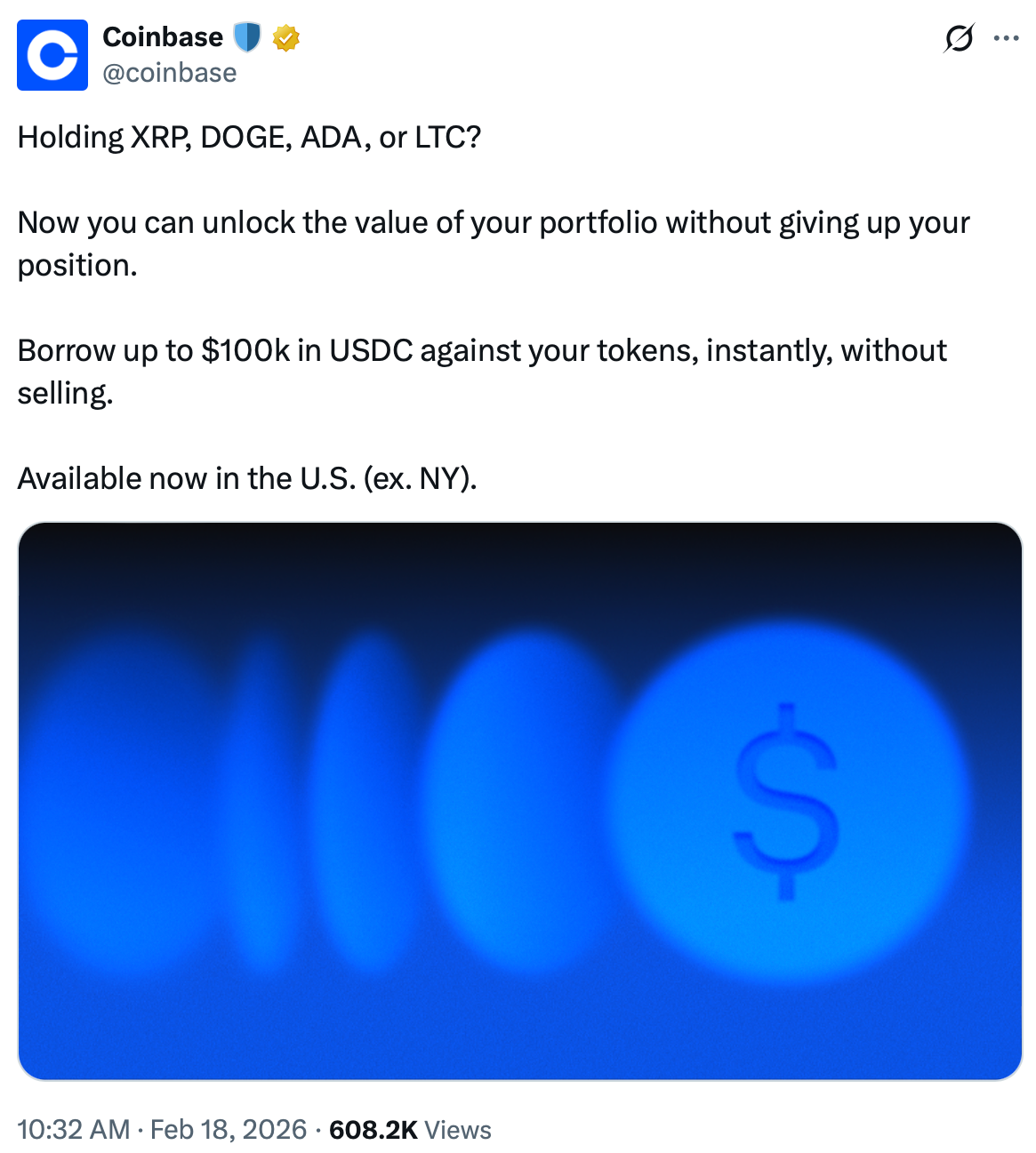
Task: Open the Coinbase profile avatar
Action: click(52, 55)
